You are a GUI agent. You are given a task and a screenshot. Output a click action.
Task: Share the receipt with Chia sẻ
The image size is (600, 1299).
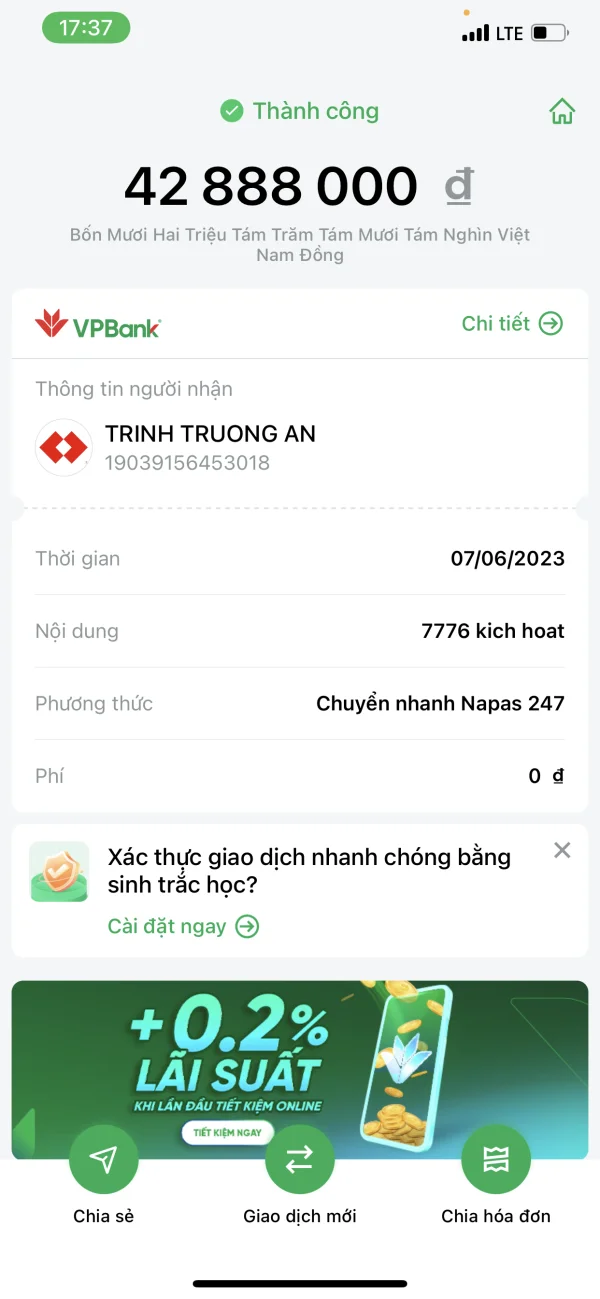103,1159
